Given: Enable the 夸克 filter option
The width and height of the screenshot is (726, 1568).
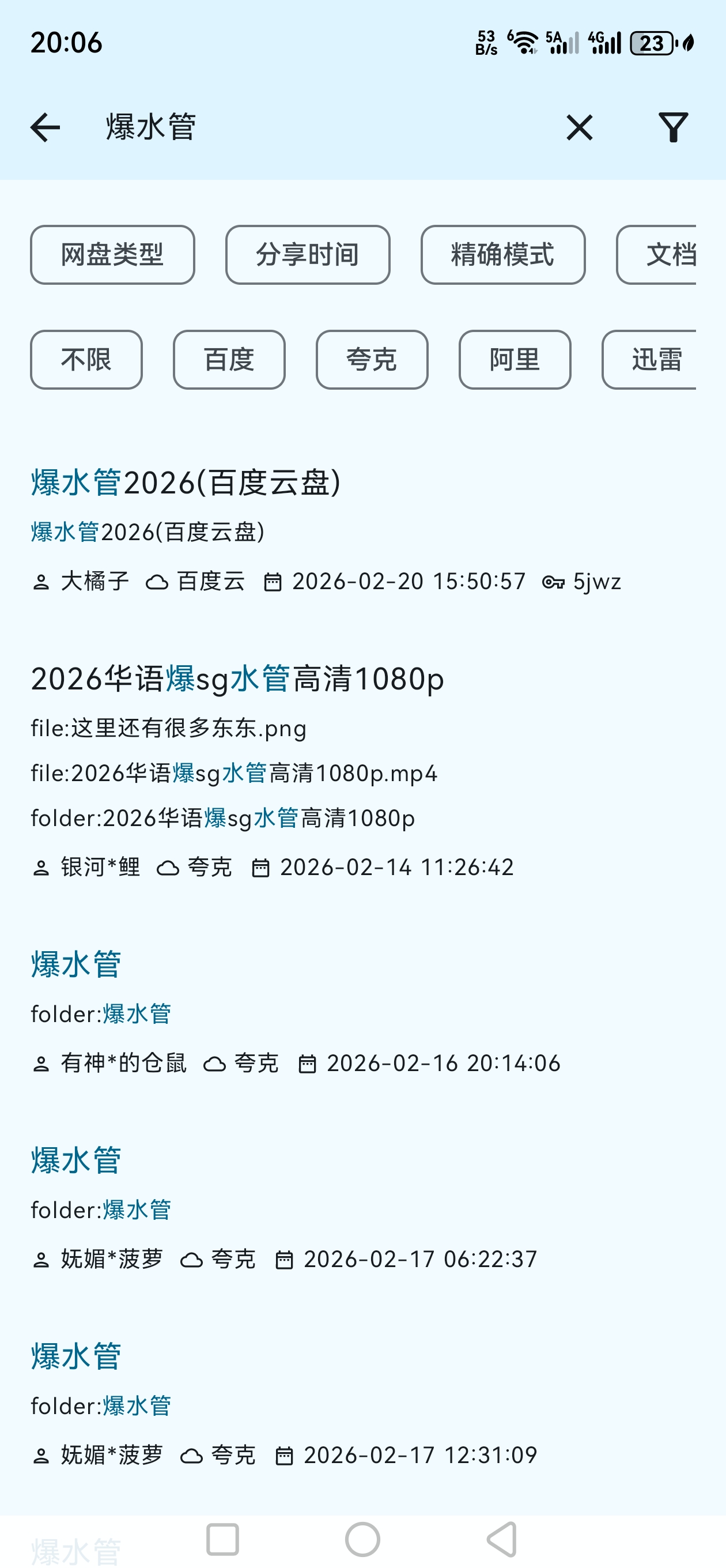Looking at the screenshot, I should 372,360.
